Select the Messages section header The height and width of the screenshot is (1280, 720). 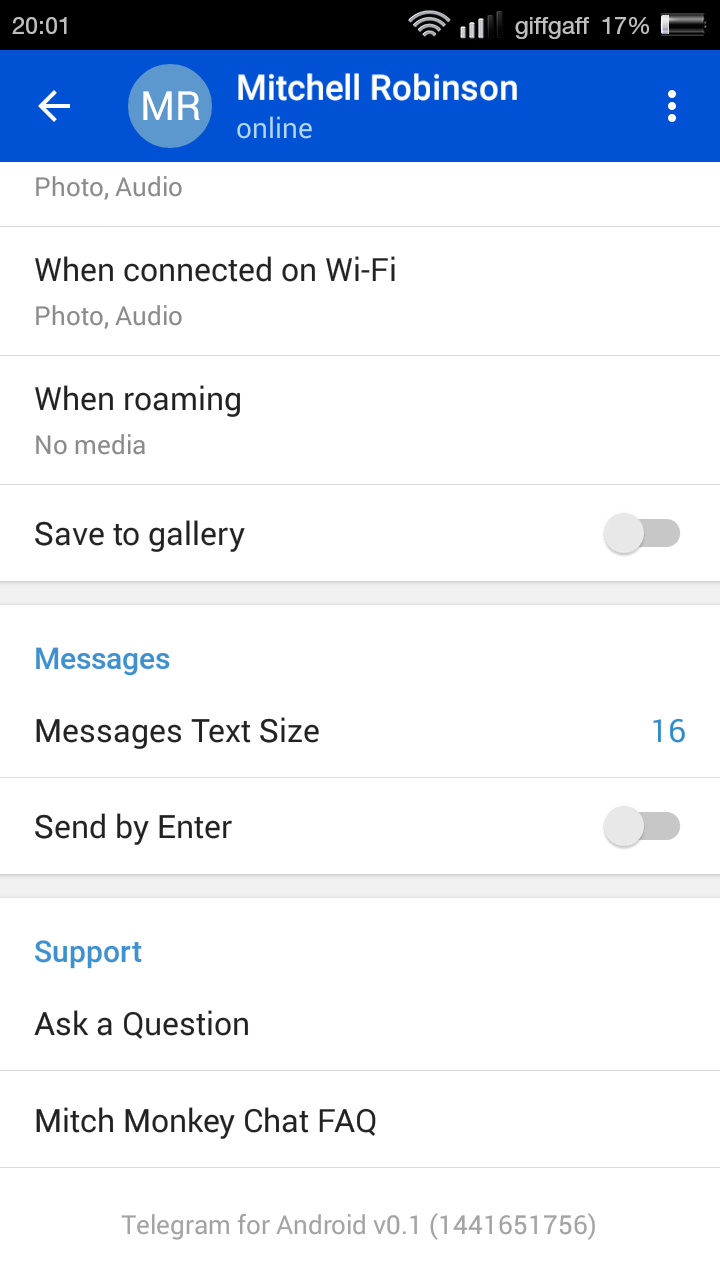[x=102, y=658]
